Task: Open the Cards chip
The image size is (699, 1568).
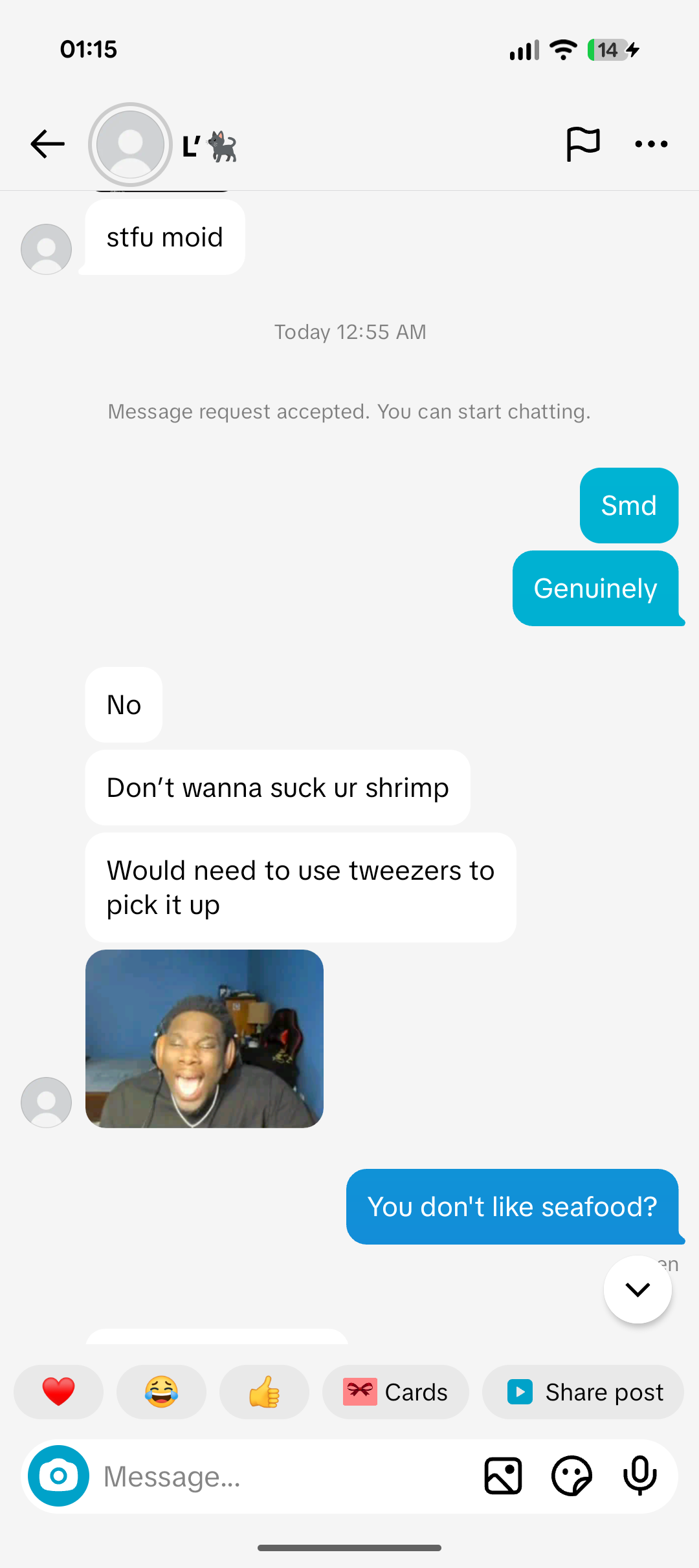Action: (395, 1392)
